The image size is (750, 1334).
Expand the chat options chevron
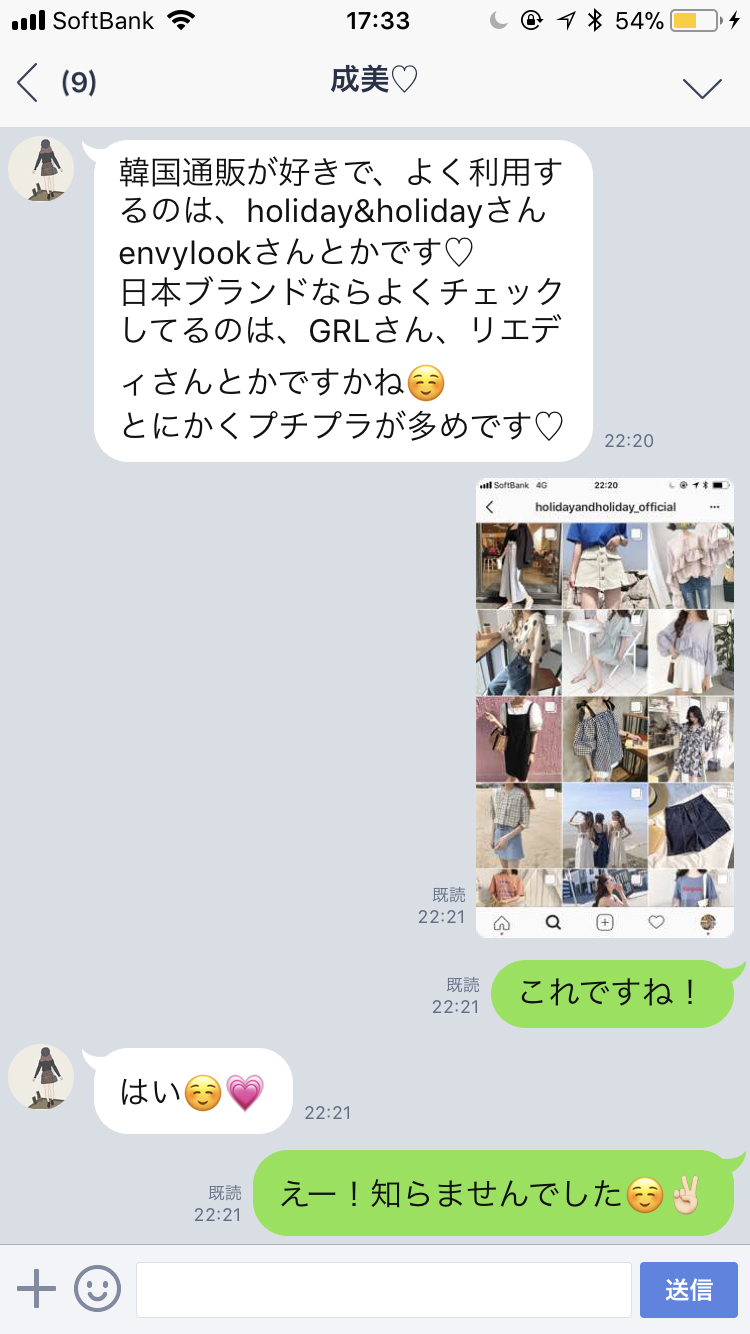coord(702,87)
